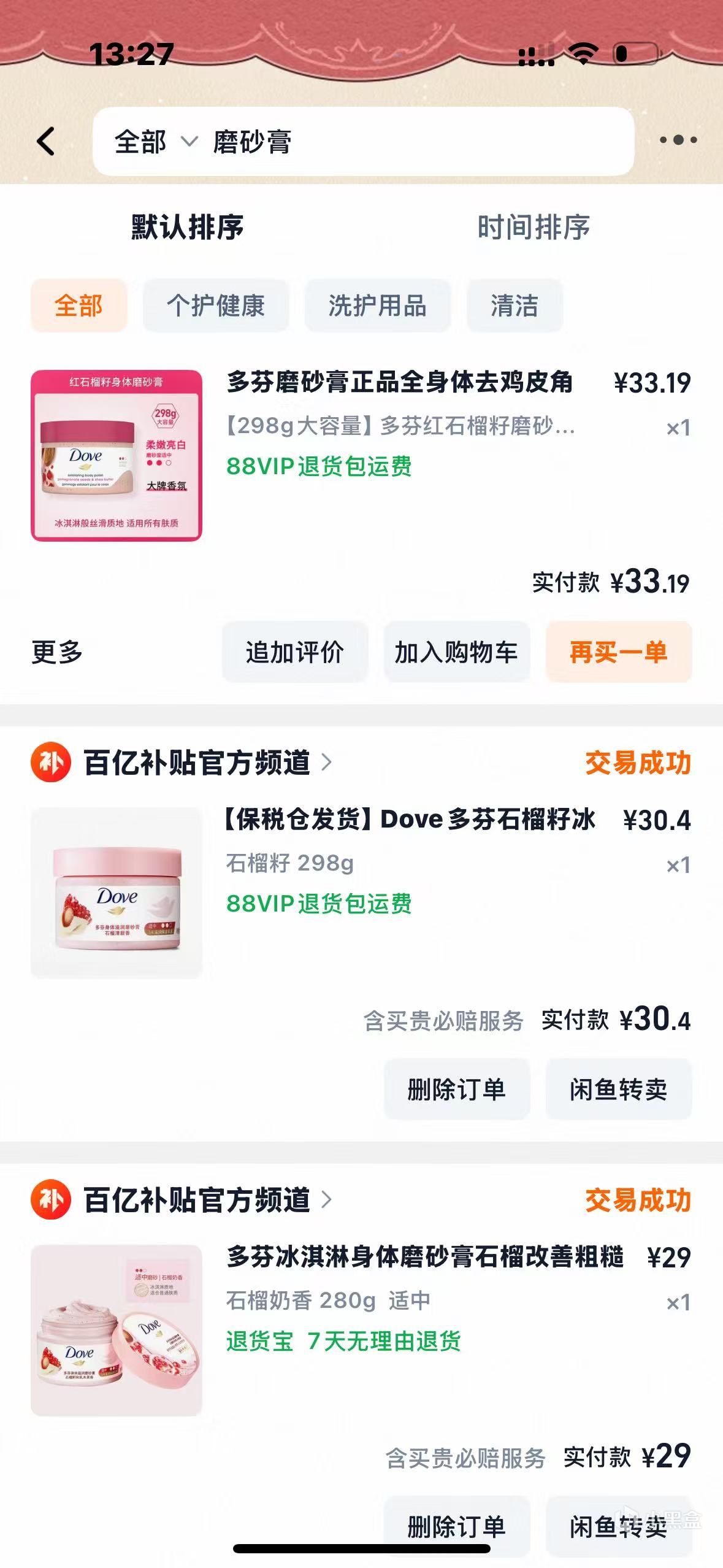Tap 追加评价 for the ¥33.19 order
The height and width of the screenshot is (1568, 723).
point(294,652)
